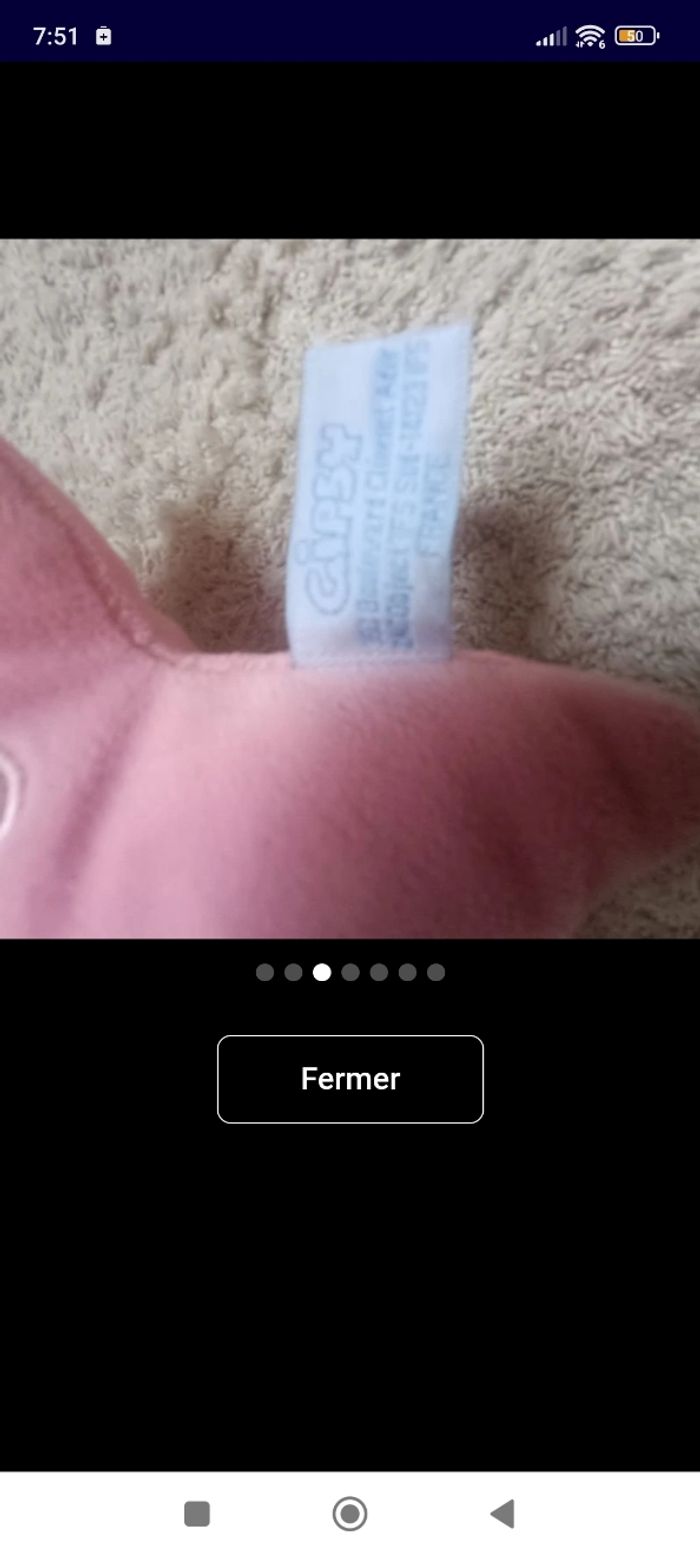Close the photo viewer with Fermer
The image size is (700, 1556).
(350, 1079)
